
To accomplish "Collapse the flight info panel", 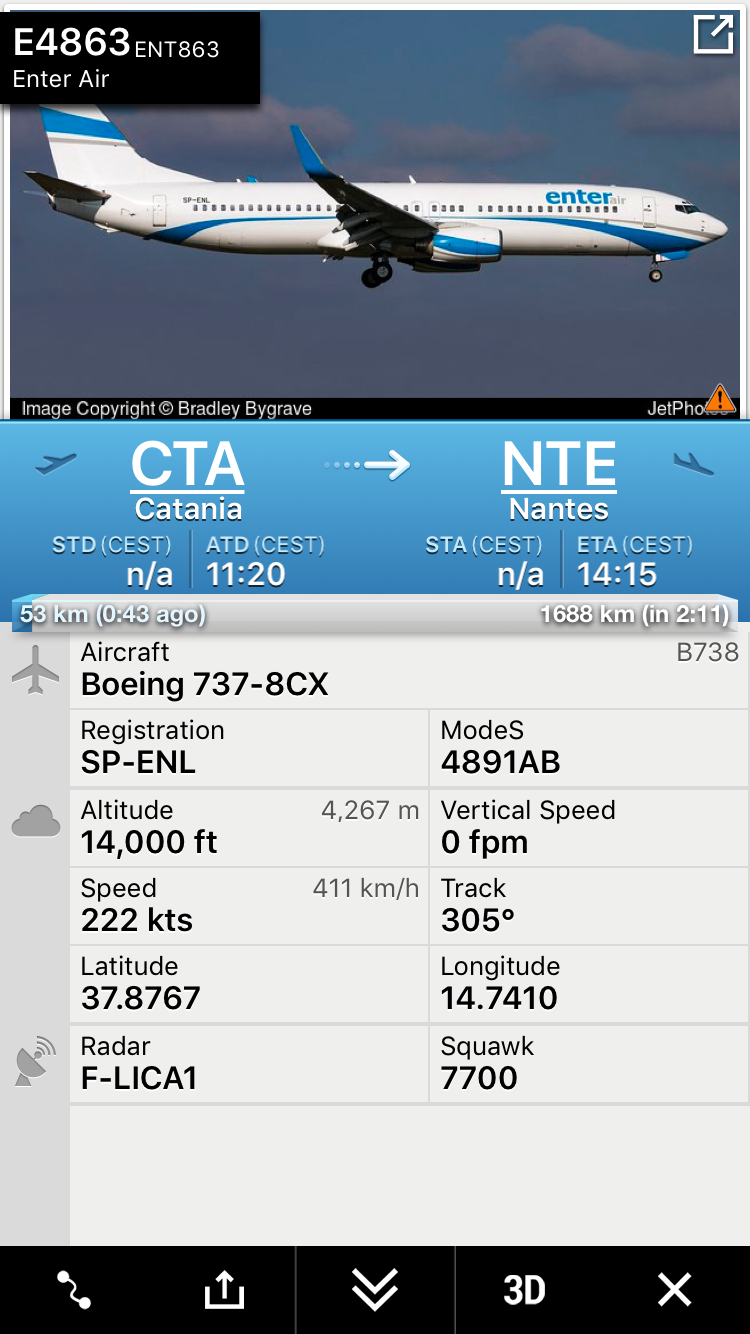I will 375,1290.
